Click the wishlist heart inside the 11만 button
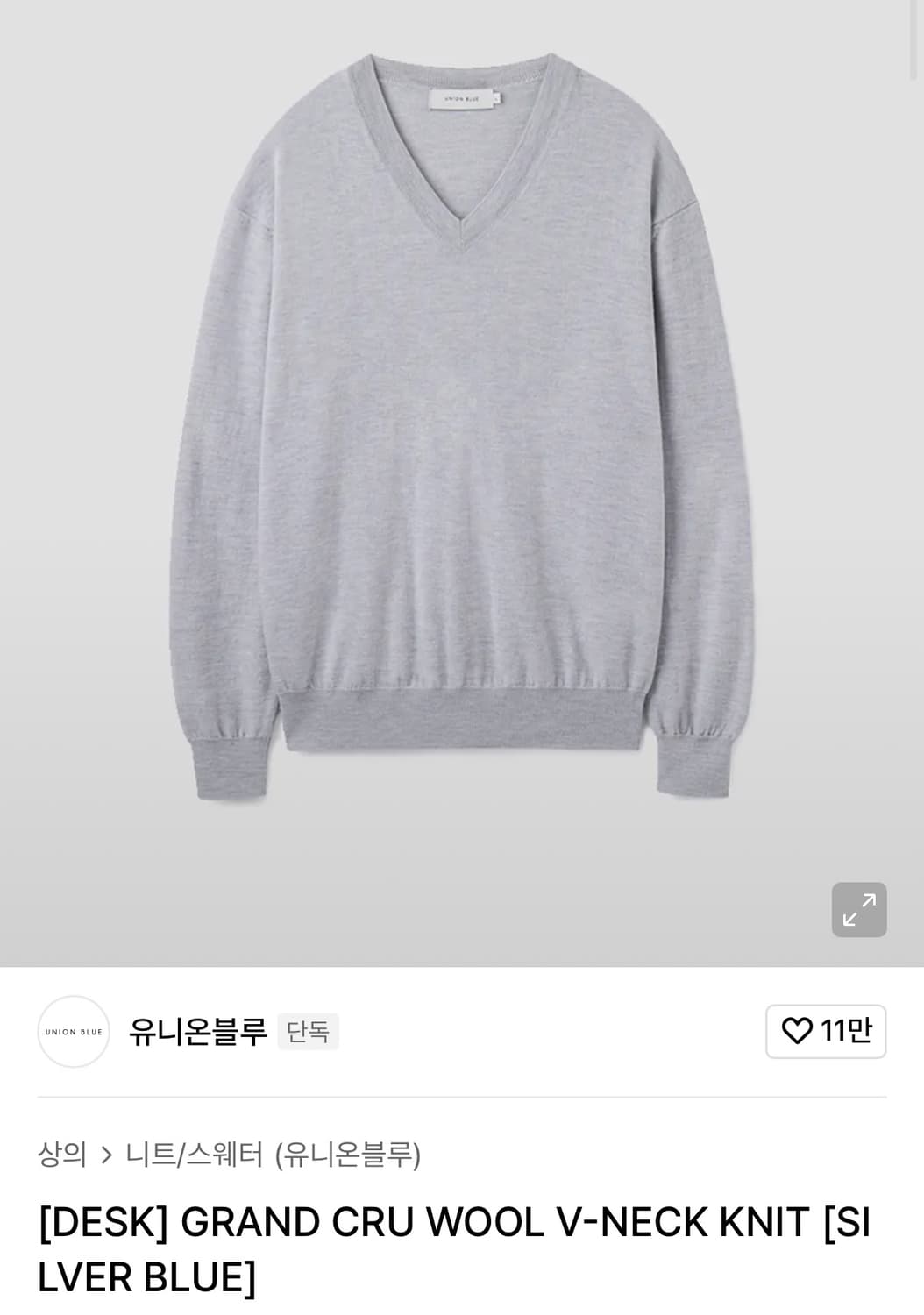 [800, 1033]
